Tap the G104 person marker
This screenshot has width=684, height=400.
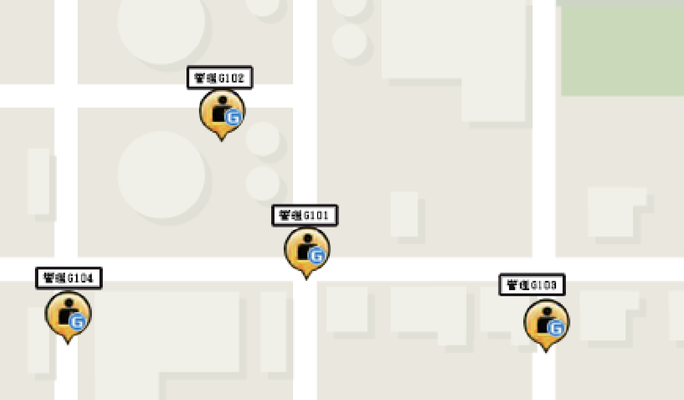(68, 314)
